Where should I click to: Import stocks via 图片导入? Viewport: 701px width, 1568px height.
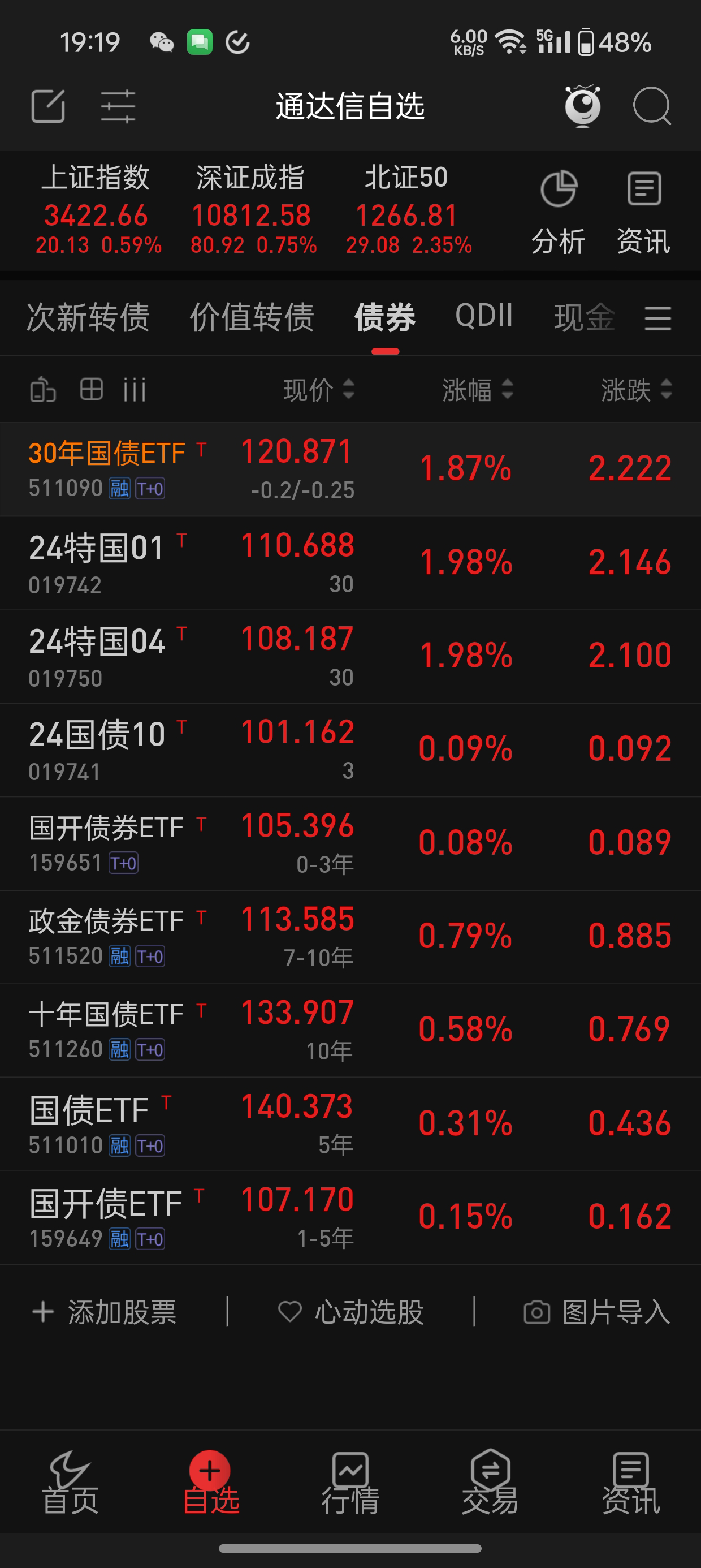(597, 1312)
